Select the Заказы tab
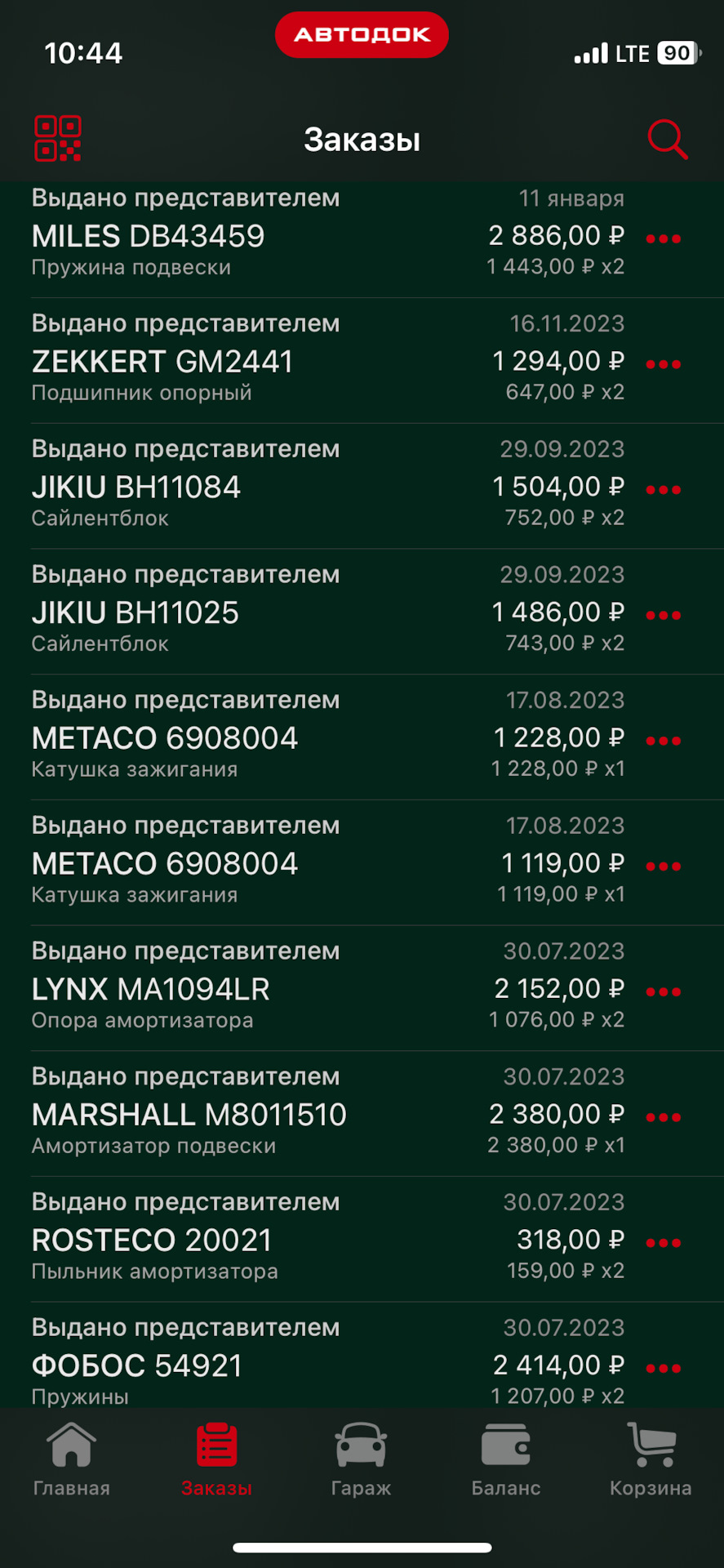 coord(216,1459)
